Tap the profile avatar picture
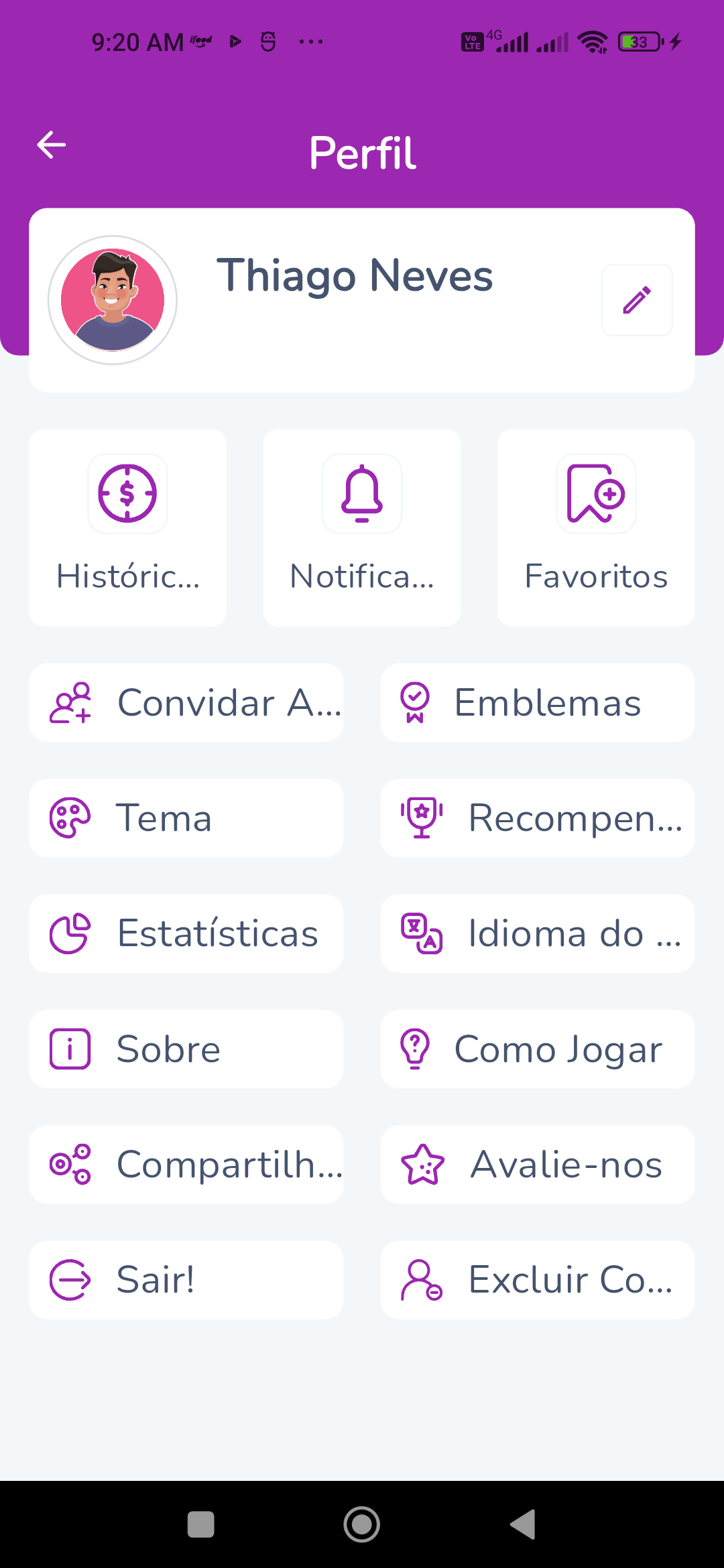Viewport: 724px width, 1568px height. (113, 300)
